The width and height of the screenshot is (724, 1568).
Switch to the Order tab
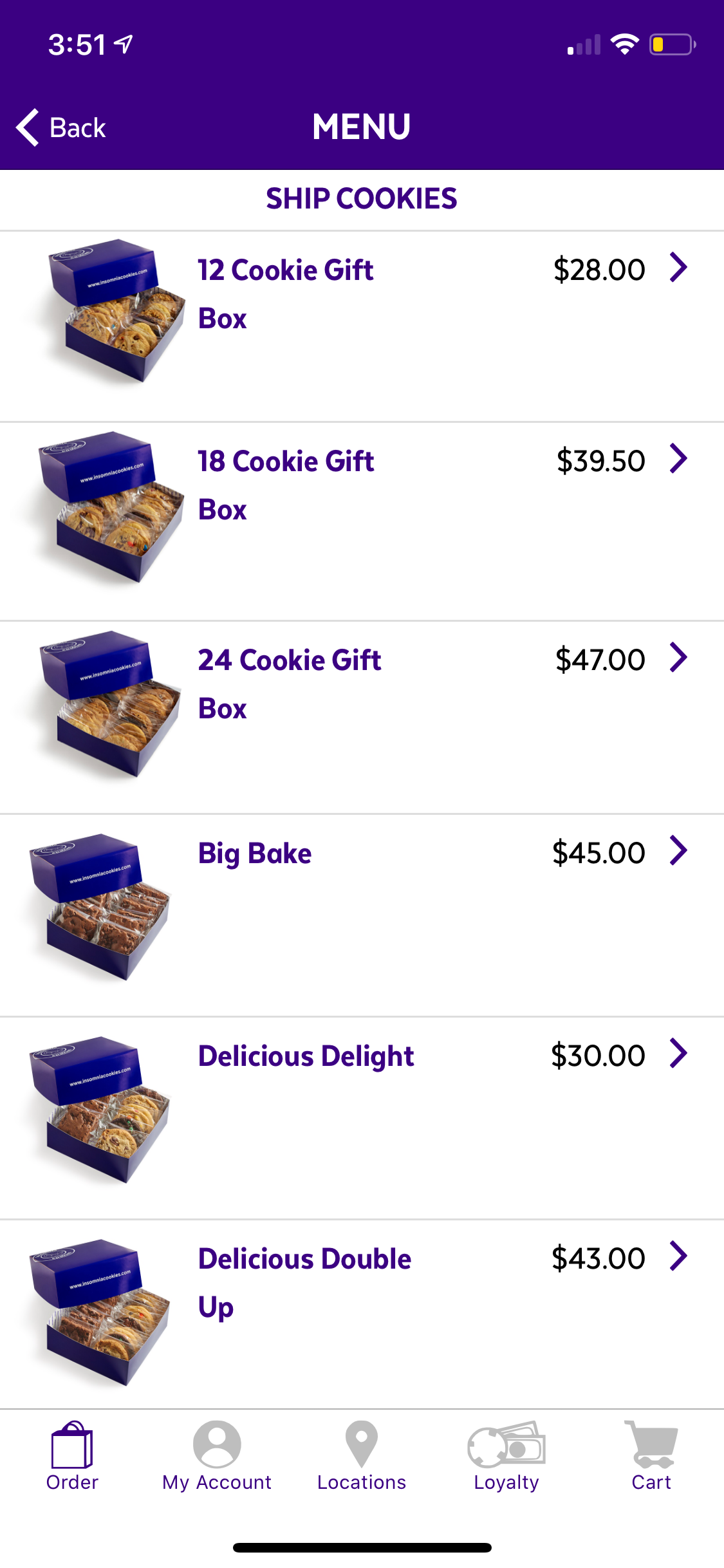72,1457
